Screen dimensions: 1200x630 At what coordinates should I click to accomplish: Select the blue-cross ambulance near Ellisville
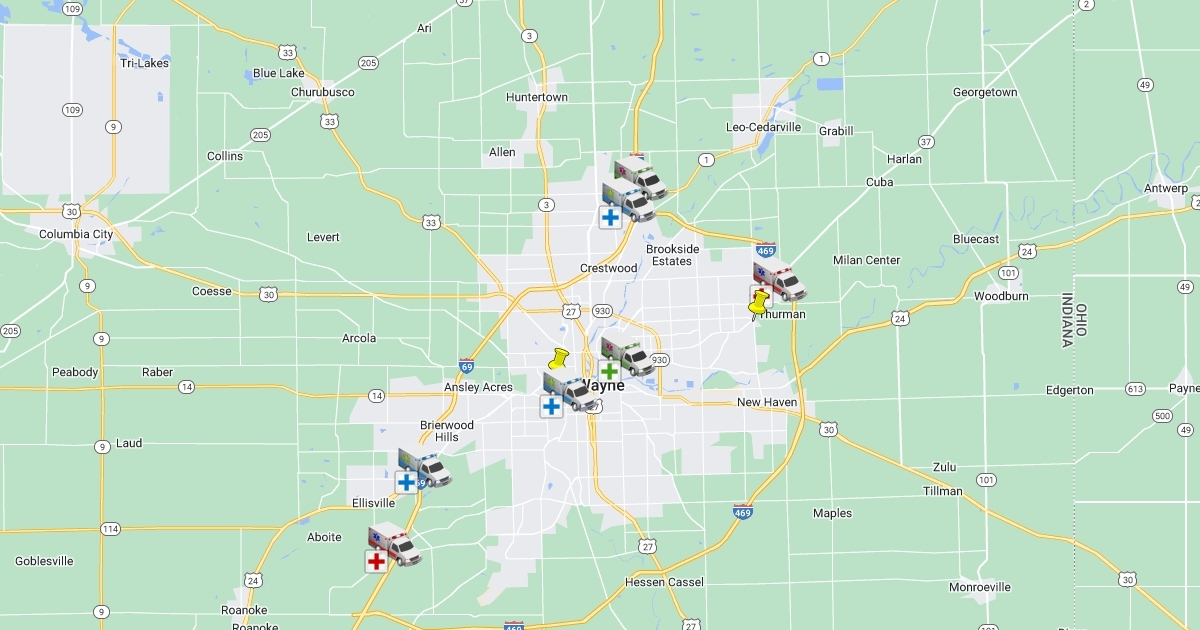pyautogui.click(x=423, y=470)
